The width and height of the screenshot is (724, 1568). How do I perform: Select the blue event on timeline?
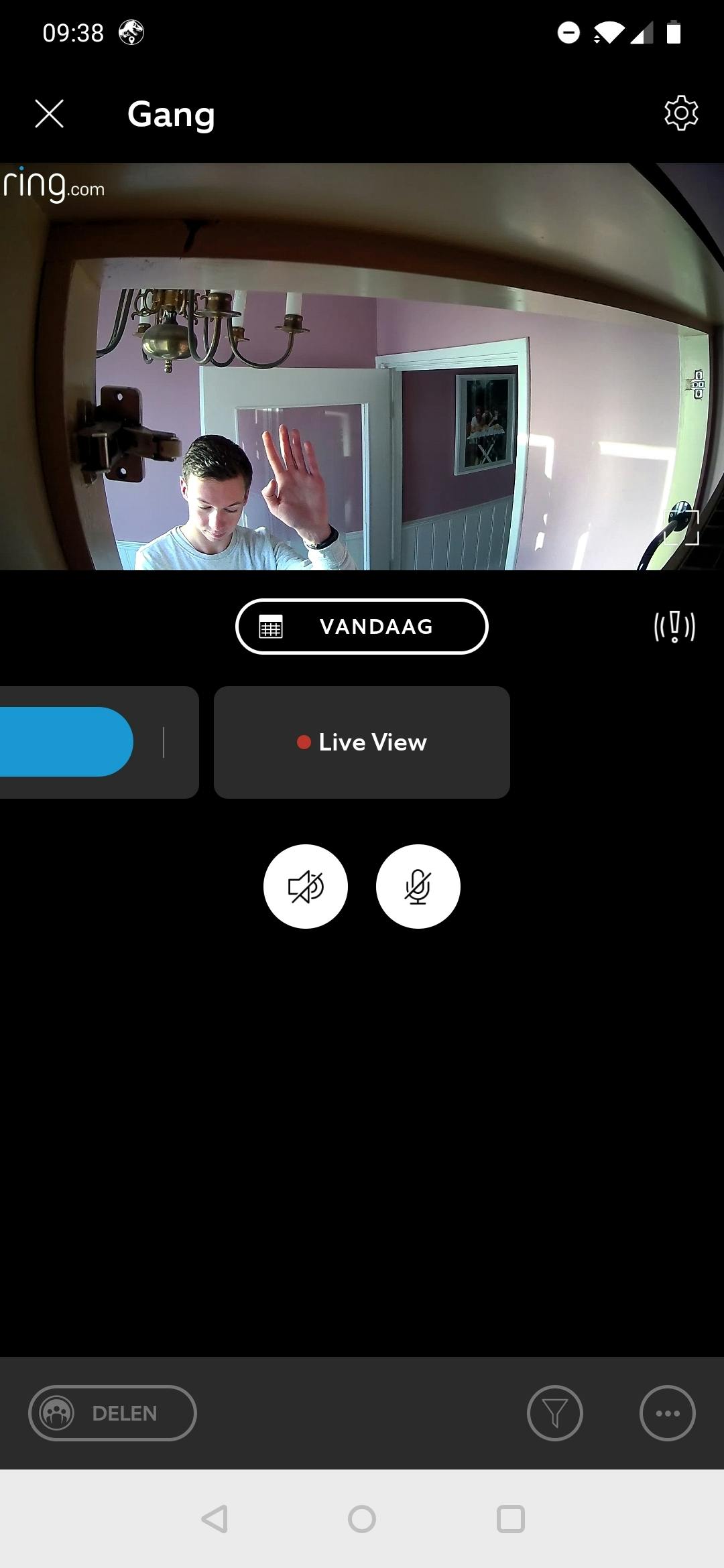(64, 742)
